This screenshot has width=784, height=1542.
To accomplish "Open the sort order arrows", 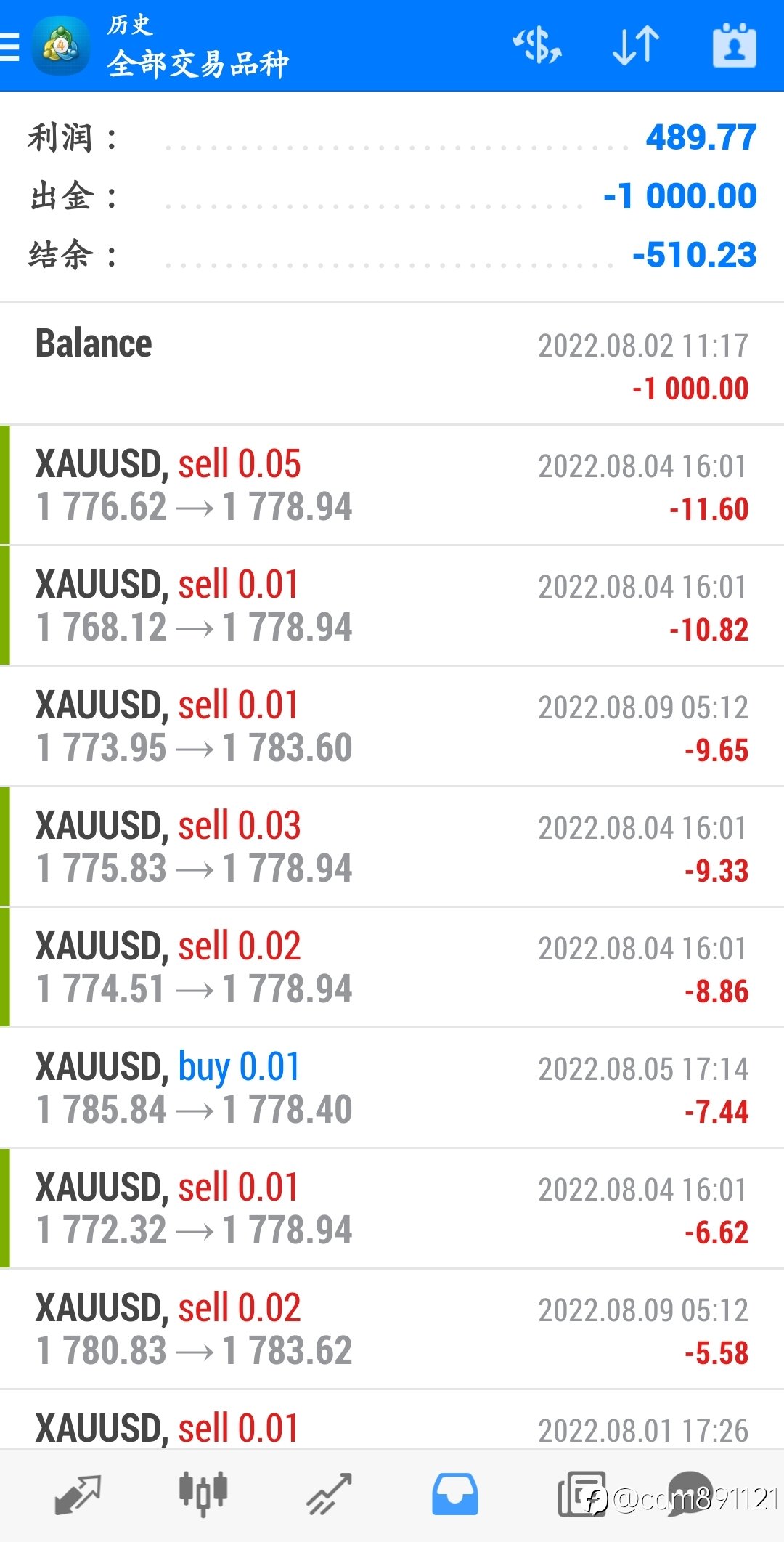I will click(x=636, y=46).
